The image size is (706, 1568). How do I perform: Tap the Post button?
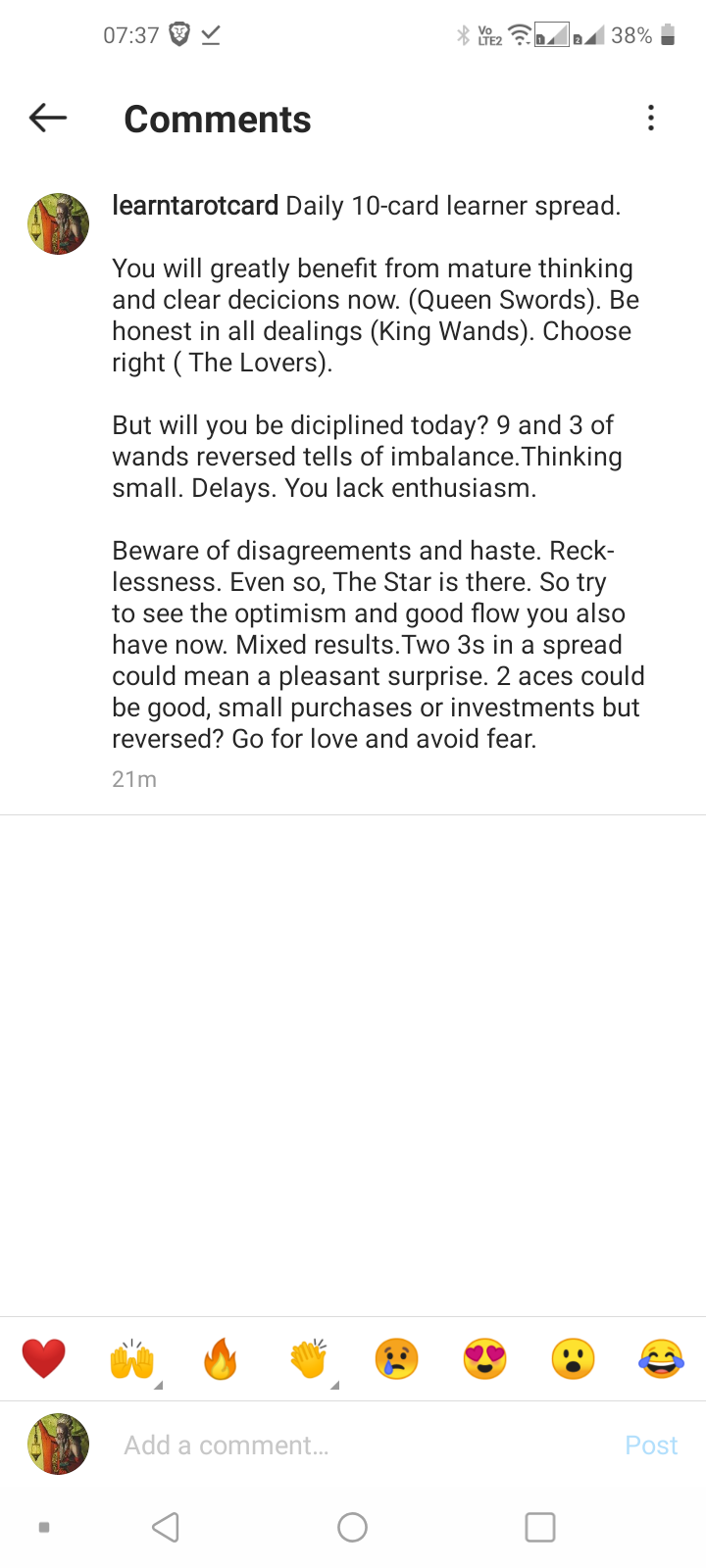651,1445
